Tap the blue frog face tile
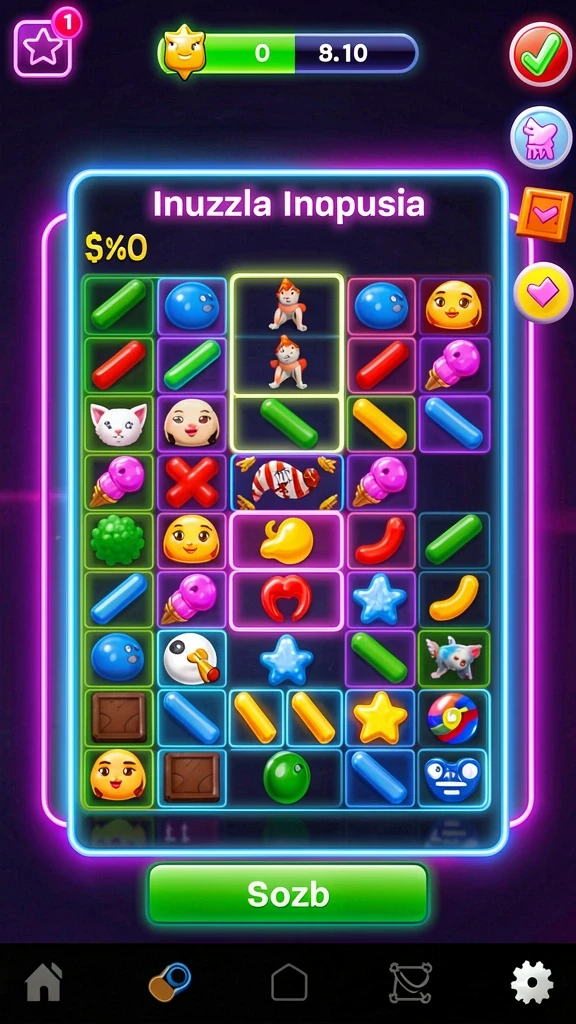576x1024 pixels. (453, 776)
